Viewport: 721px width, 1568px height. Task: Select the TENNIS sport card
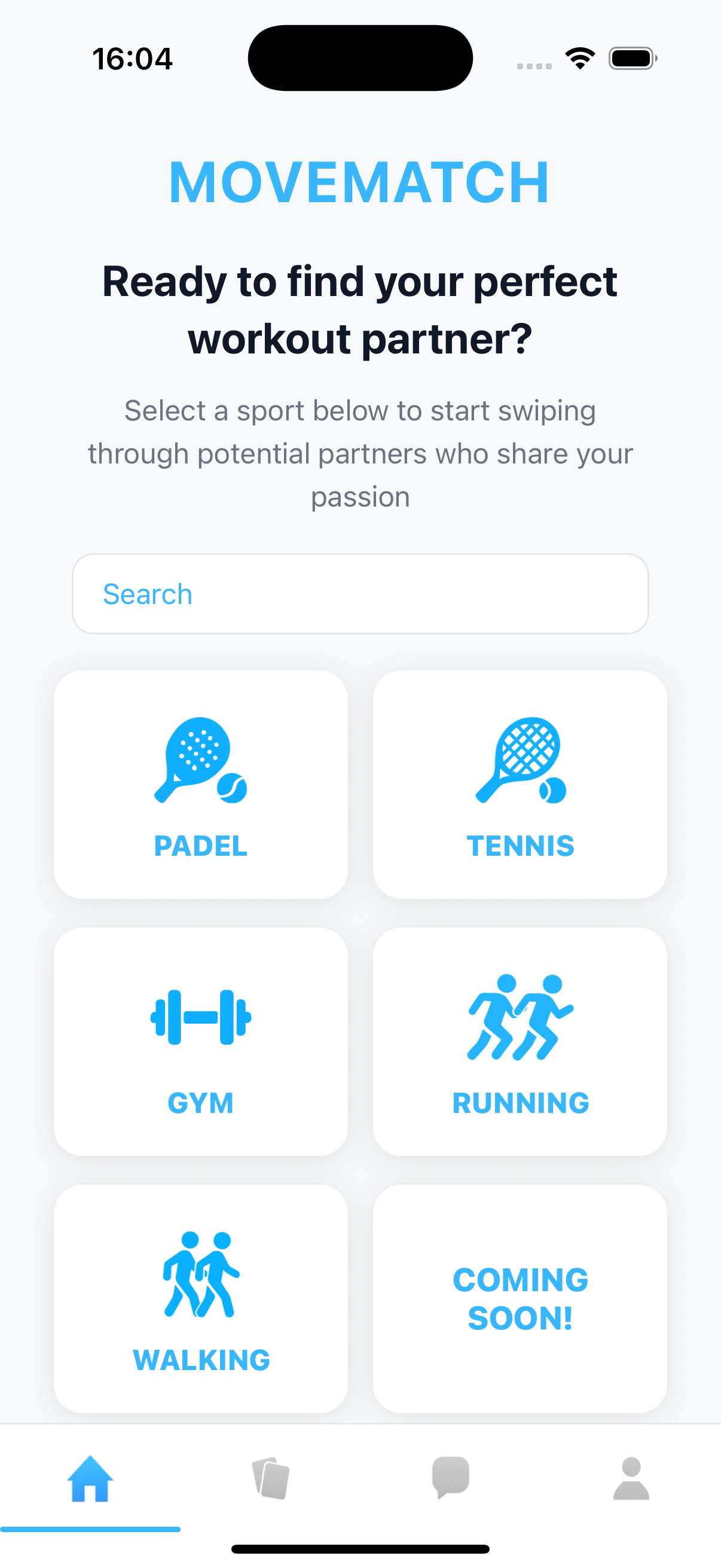[x=521, y=784]
